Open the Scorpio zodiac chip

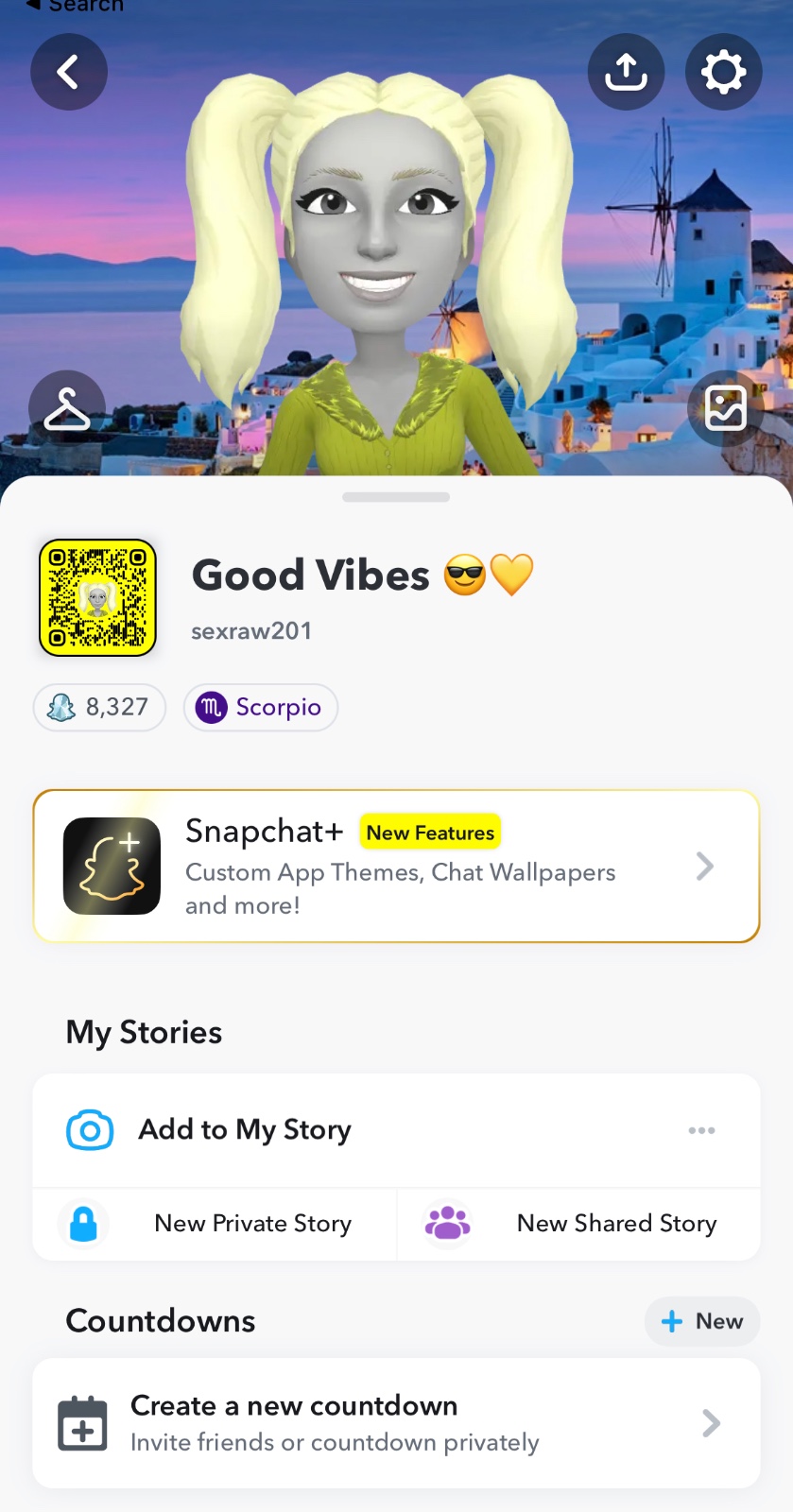(x=261, y=707)
